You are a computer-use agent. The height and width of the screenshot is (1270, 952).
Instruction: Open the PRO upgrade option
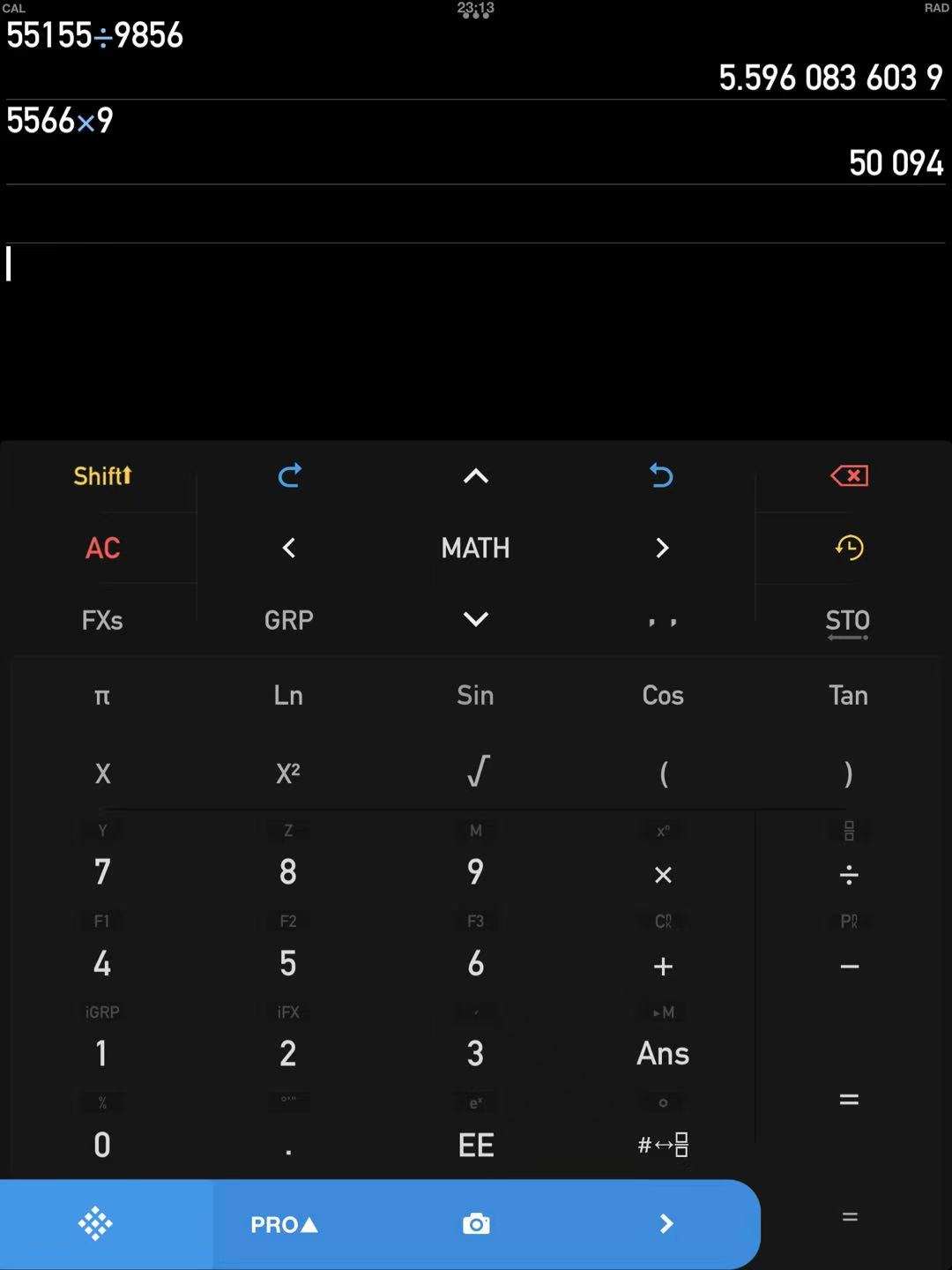pos(284,1224)
